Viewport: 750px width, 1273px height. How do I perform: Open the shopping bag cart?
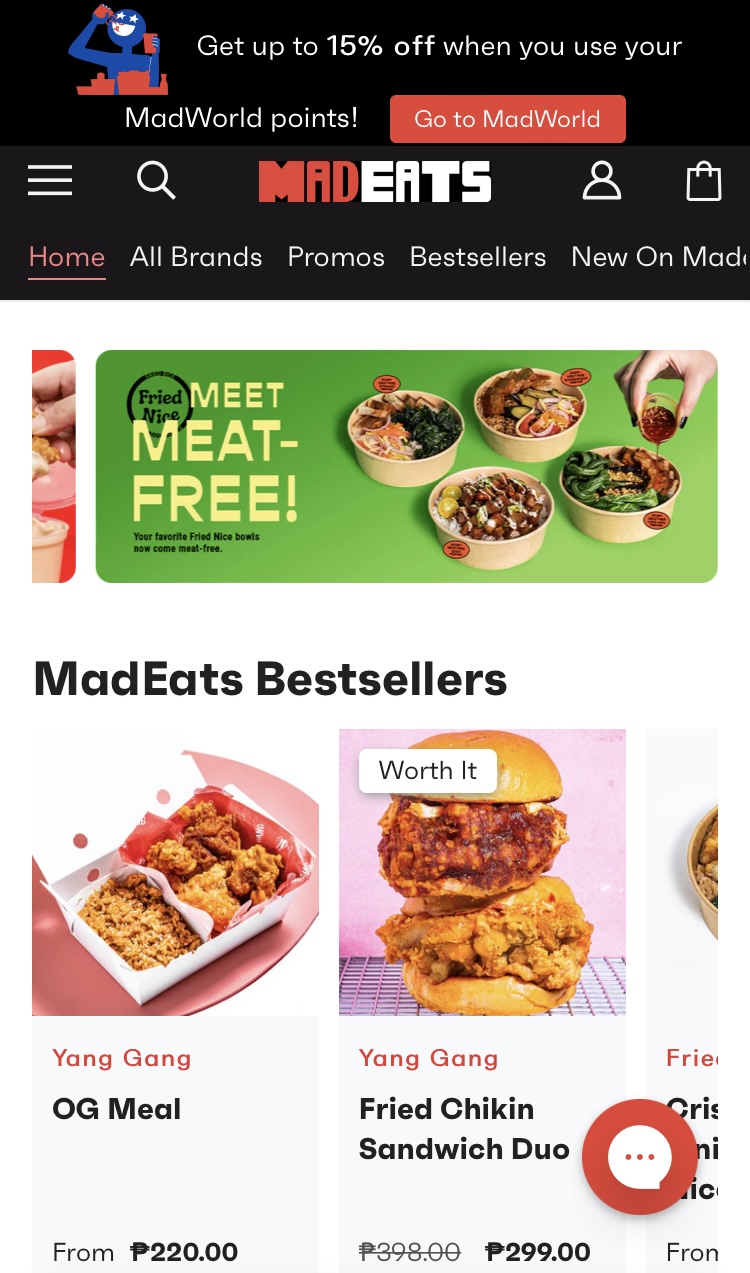pyautogui.click(x=704, y=181)
